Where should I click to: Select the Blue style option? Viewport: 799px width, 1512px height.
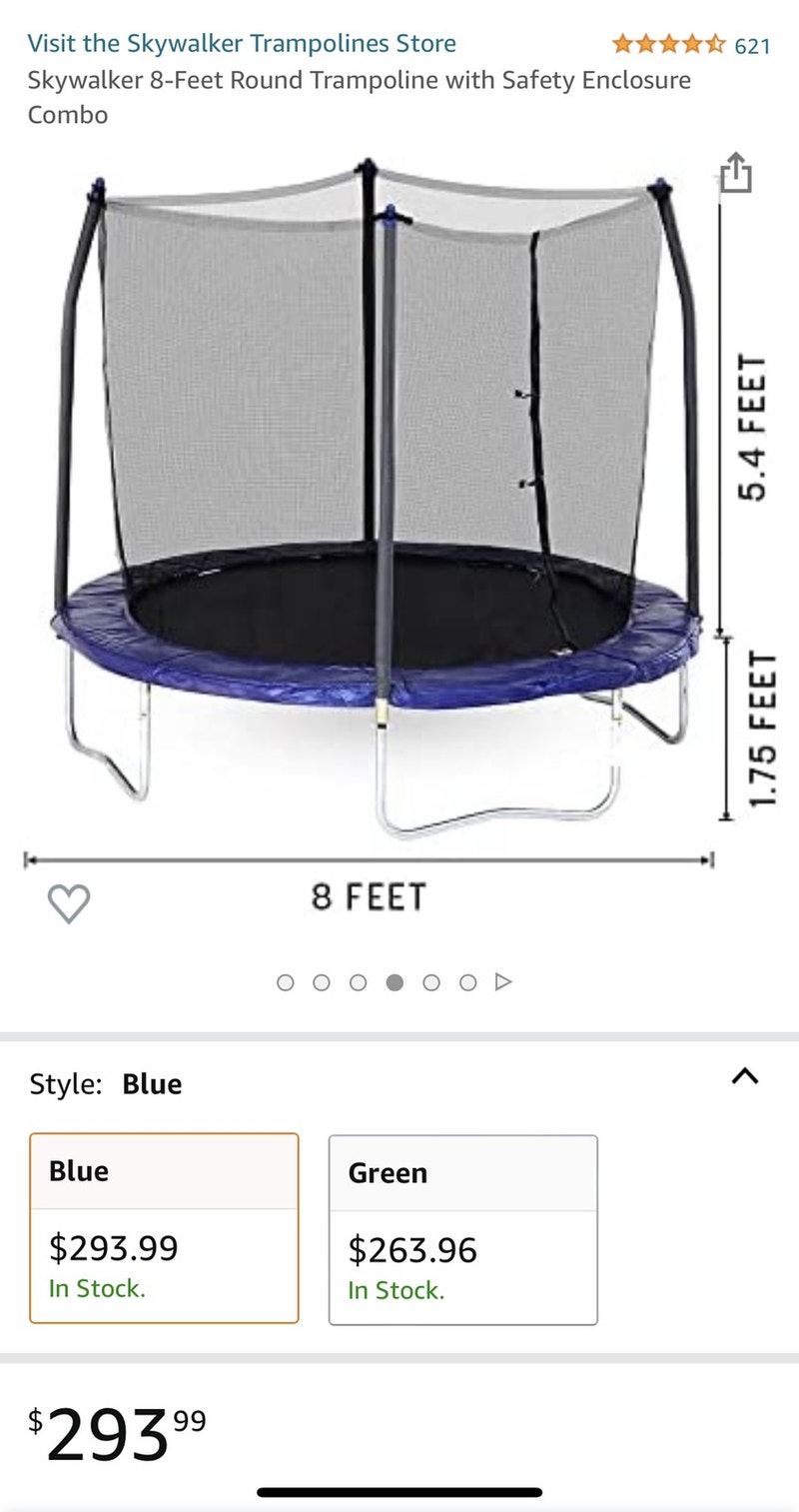click(164, 1229)
